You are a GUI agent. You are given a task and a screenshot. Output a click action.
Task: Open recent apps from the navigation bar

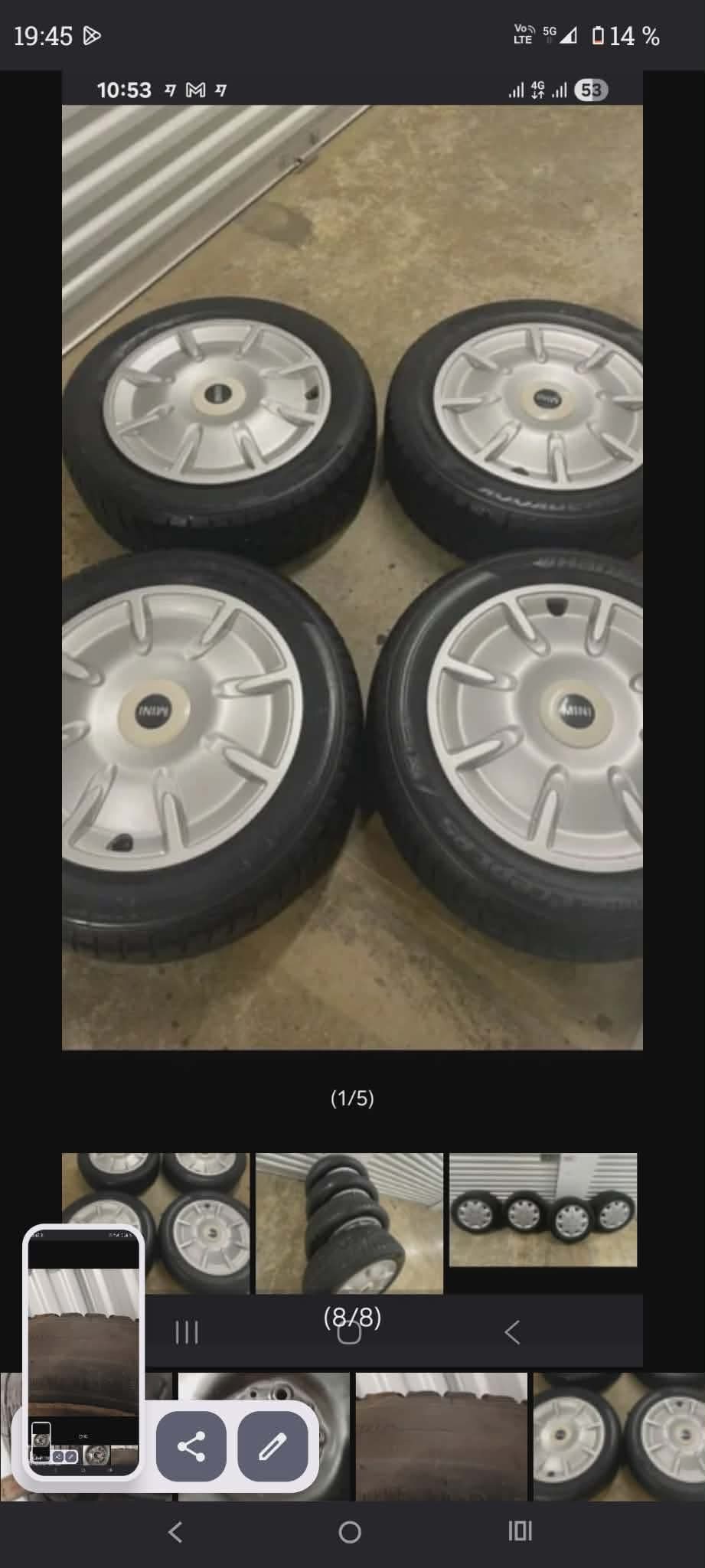pos(521,1532)
